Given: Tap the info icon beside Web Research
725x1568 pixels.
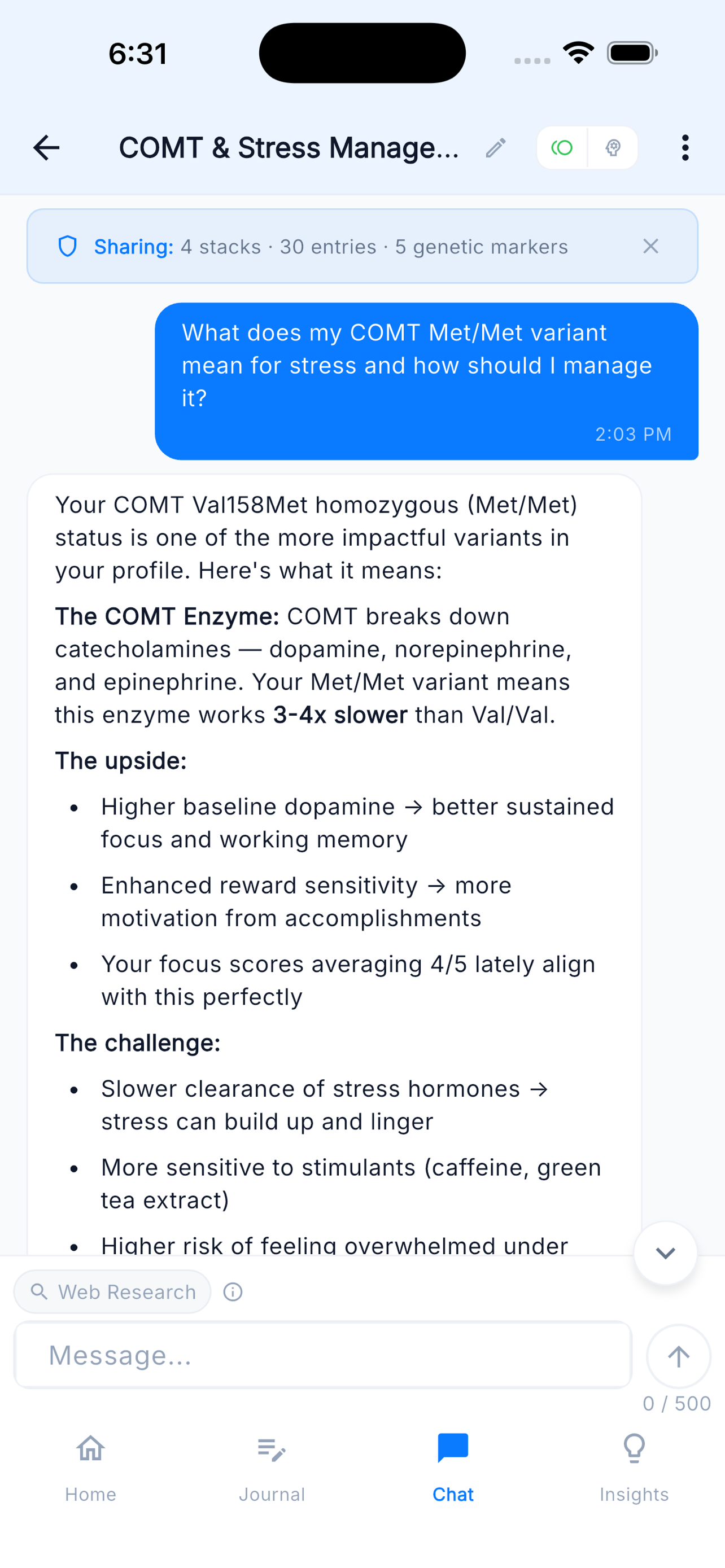Looking at the screenshot, I should point(233,1291).
